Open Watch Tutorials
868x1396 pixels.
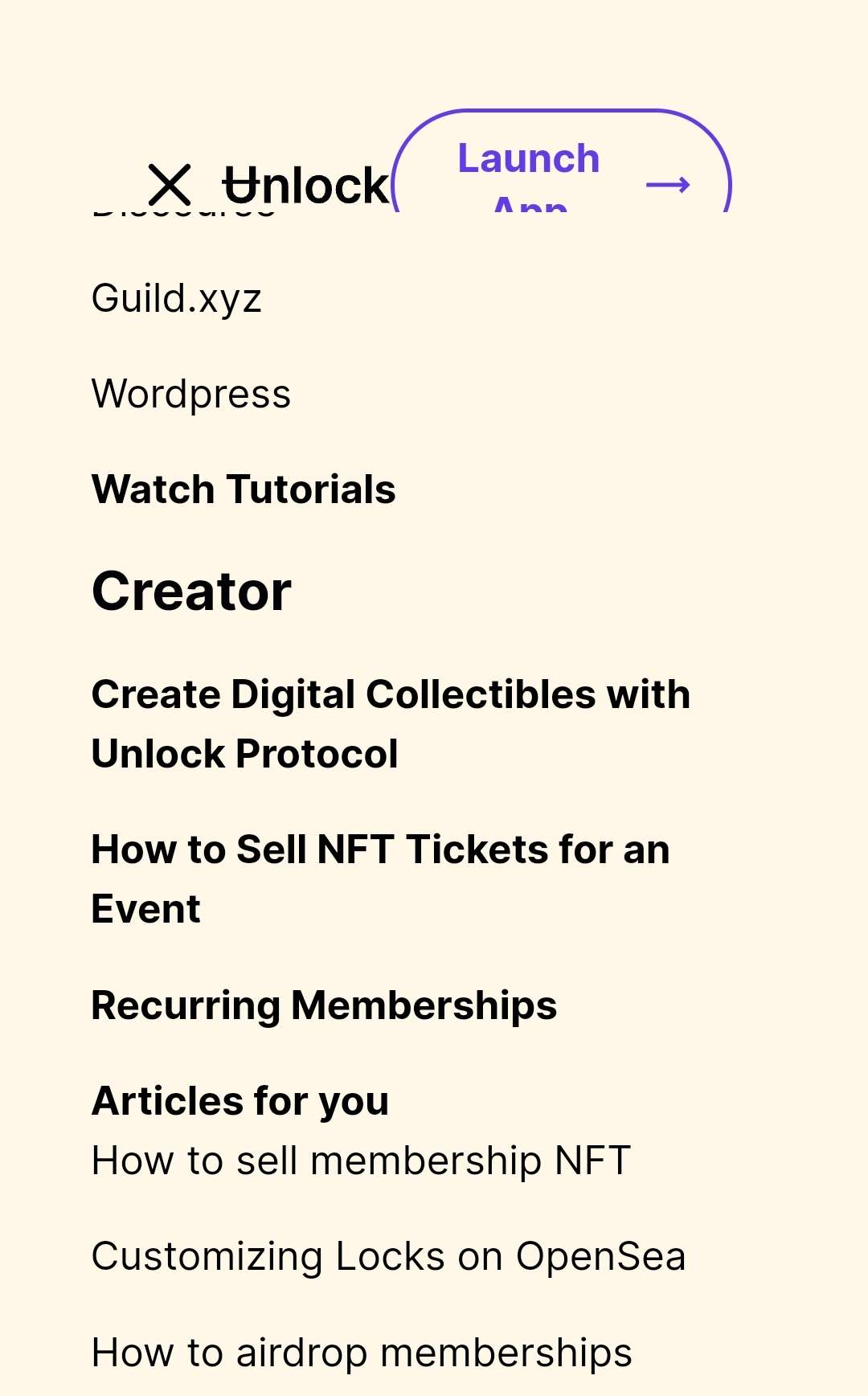click(x=244, y=489)
